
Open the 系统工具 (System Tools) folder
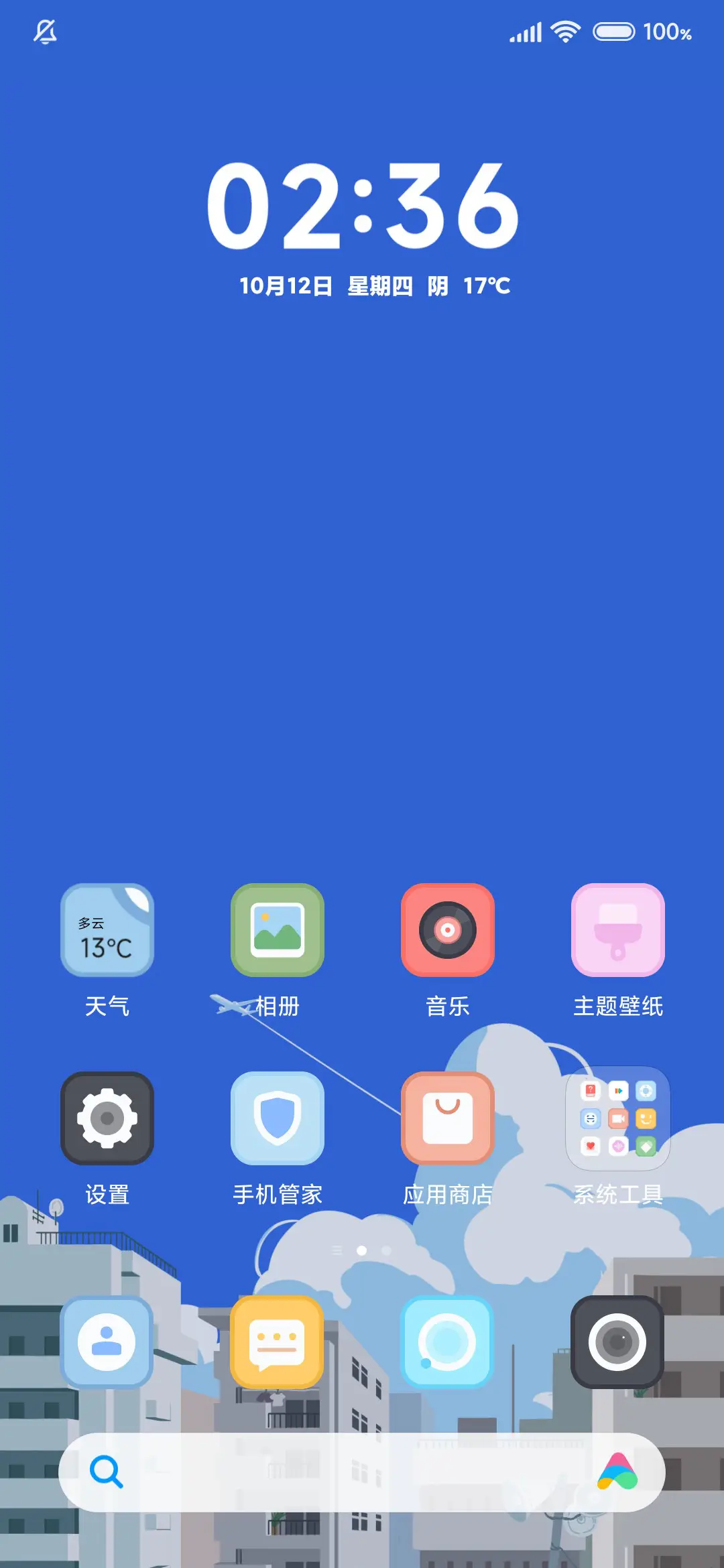(617, 1119)
